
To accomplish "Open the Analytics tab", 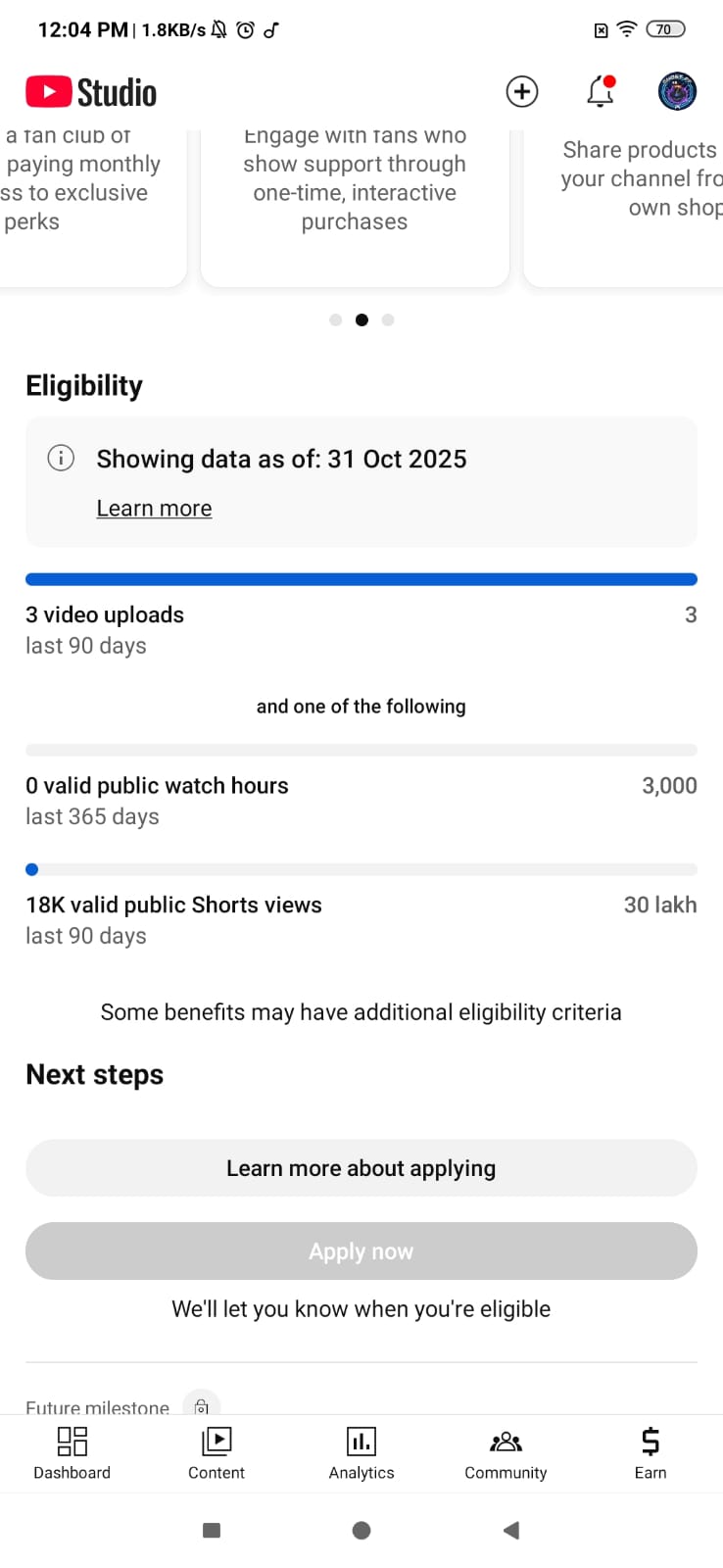I will coord(361,1452).
